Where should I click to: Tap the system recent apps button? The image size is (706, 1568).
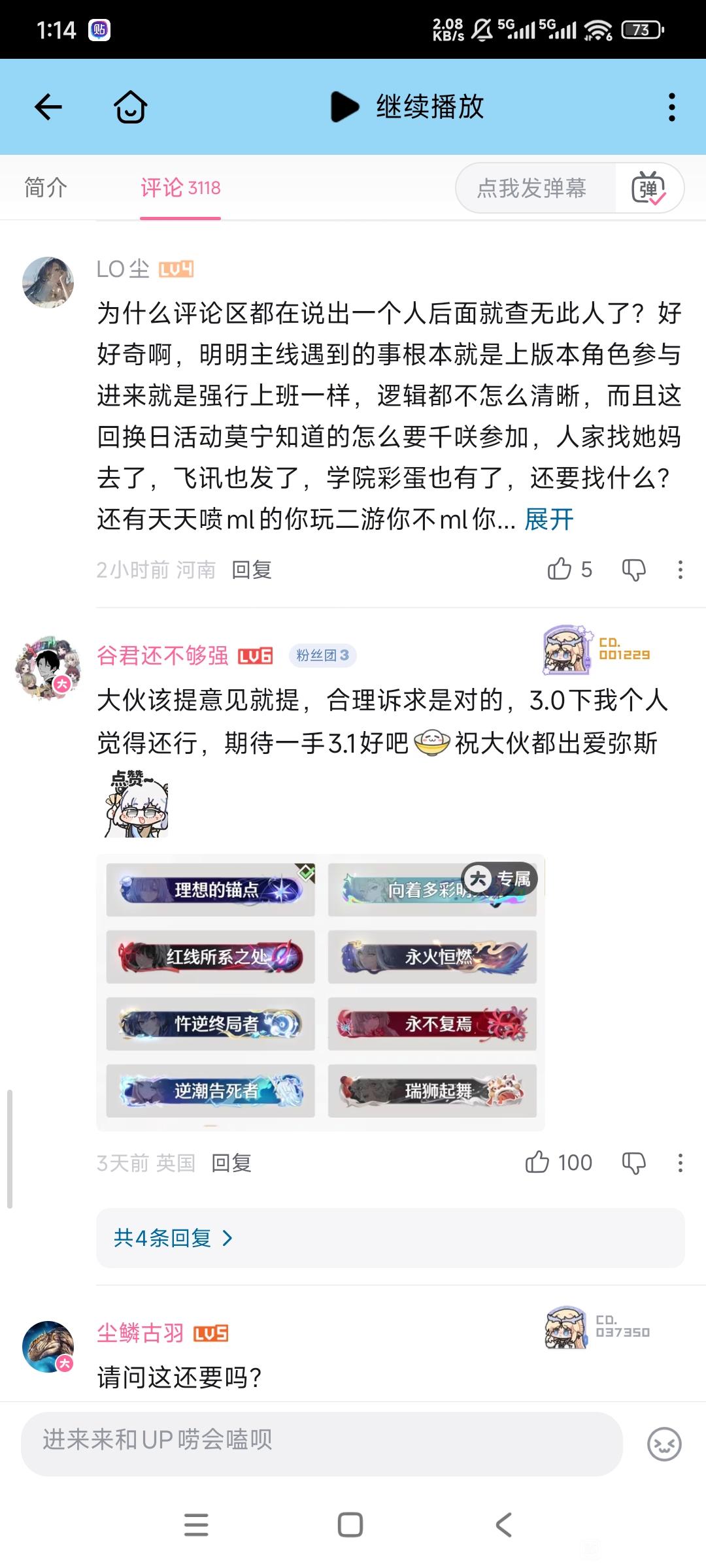coord(196,1524)
